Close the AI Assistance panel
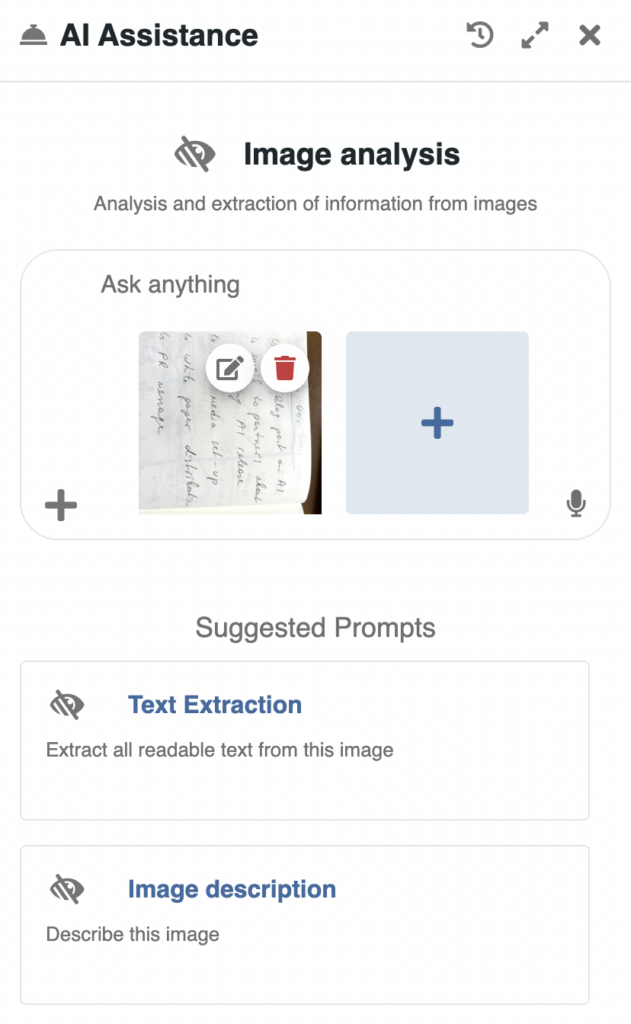Screen dimensions: 631x1024 tap(590, 36)
